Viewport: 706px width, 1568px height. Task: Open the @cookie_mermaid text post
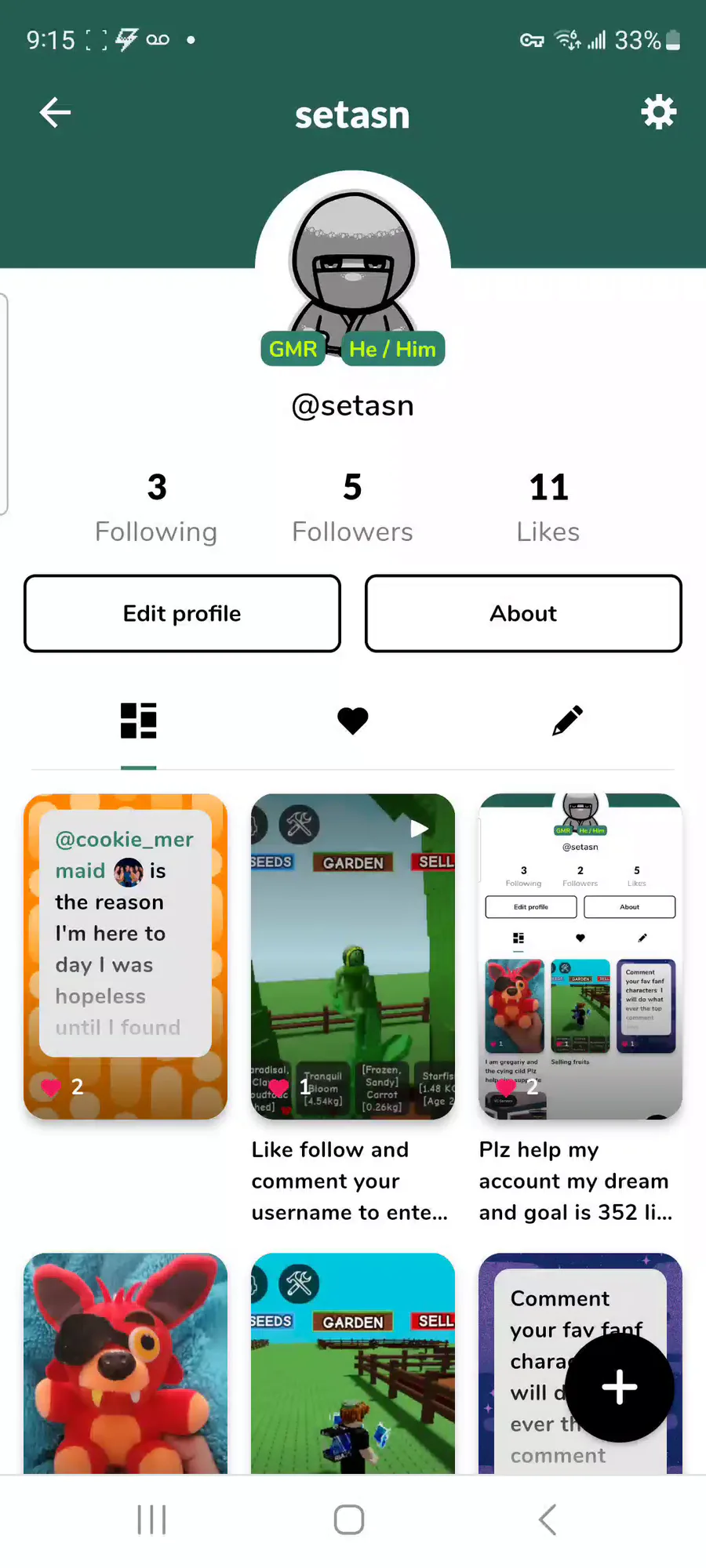point(126,956)
